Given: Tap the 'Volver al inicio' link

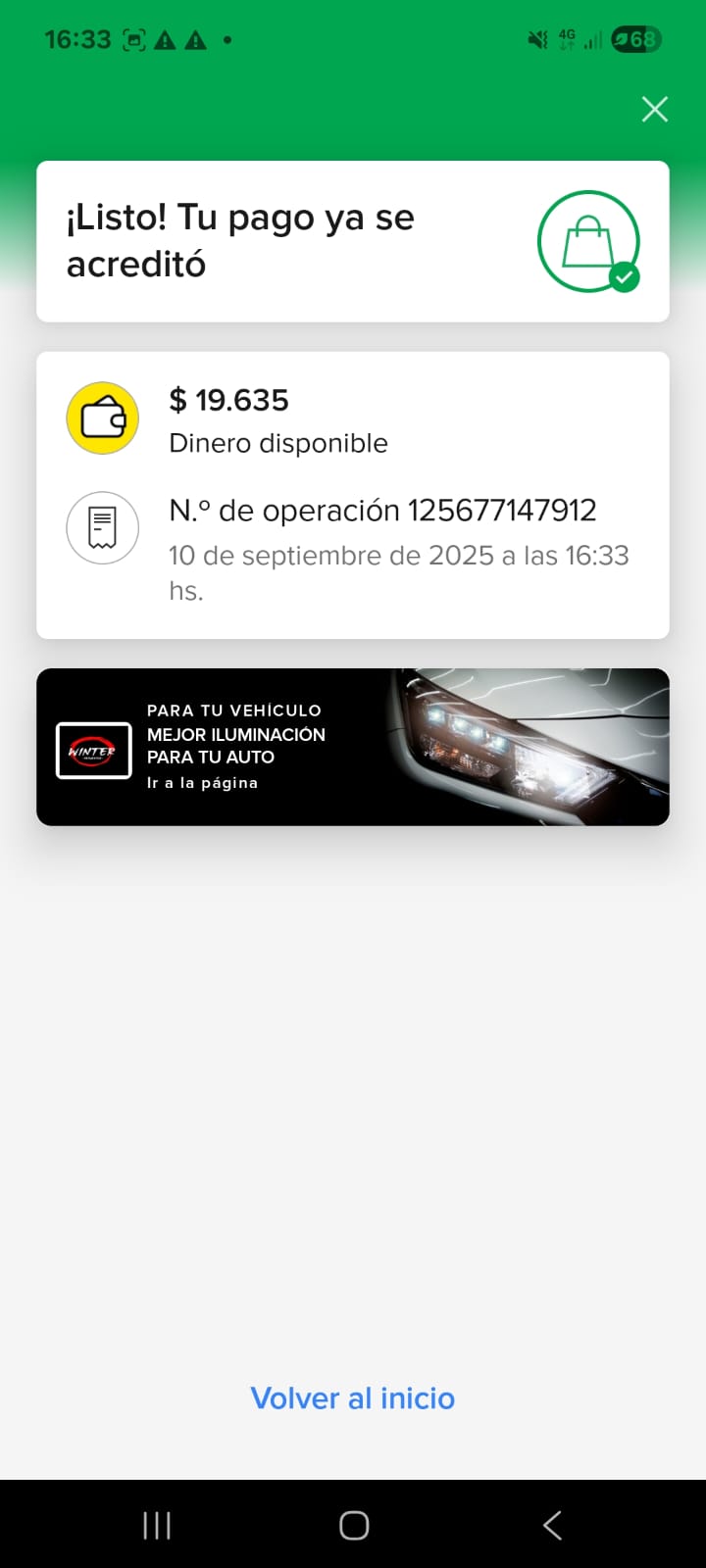Looking at the screenshot, I should coord(353,1398).
